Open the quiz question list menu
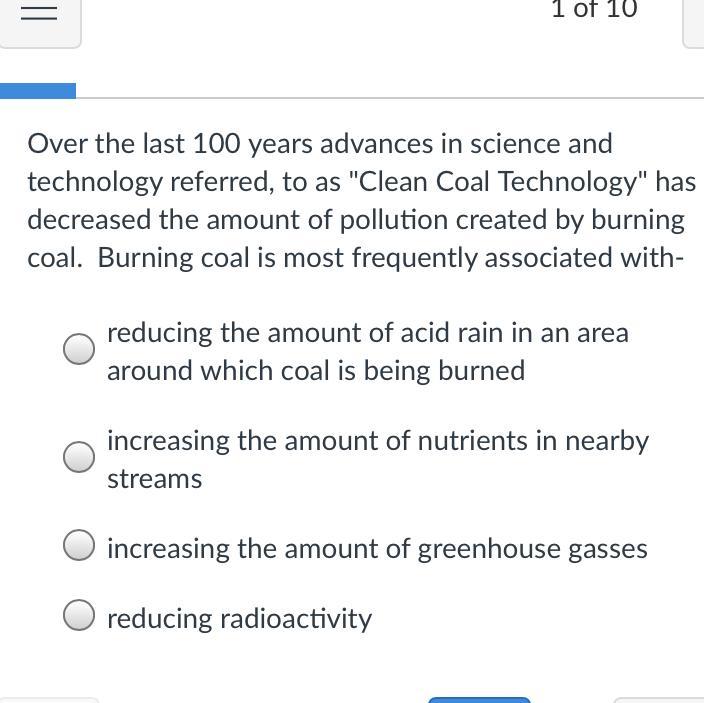 coord(38,14)
